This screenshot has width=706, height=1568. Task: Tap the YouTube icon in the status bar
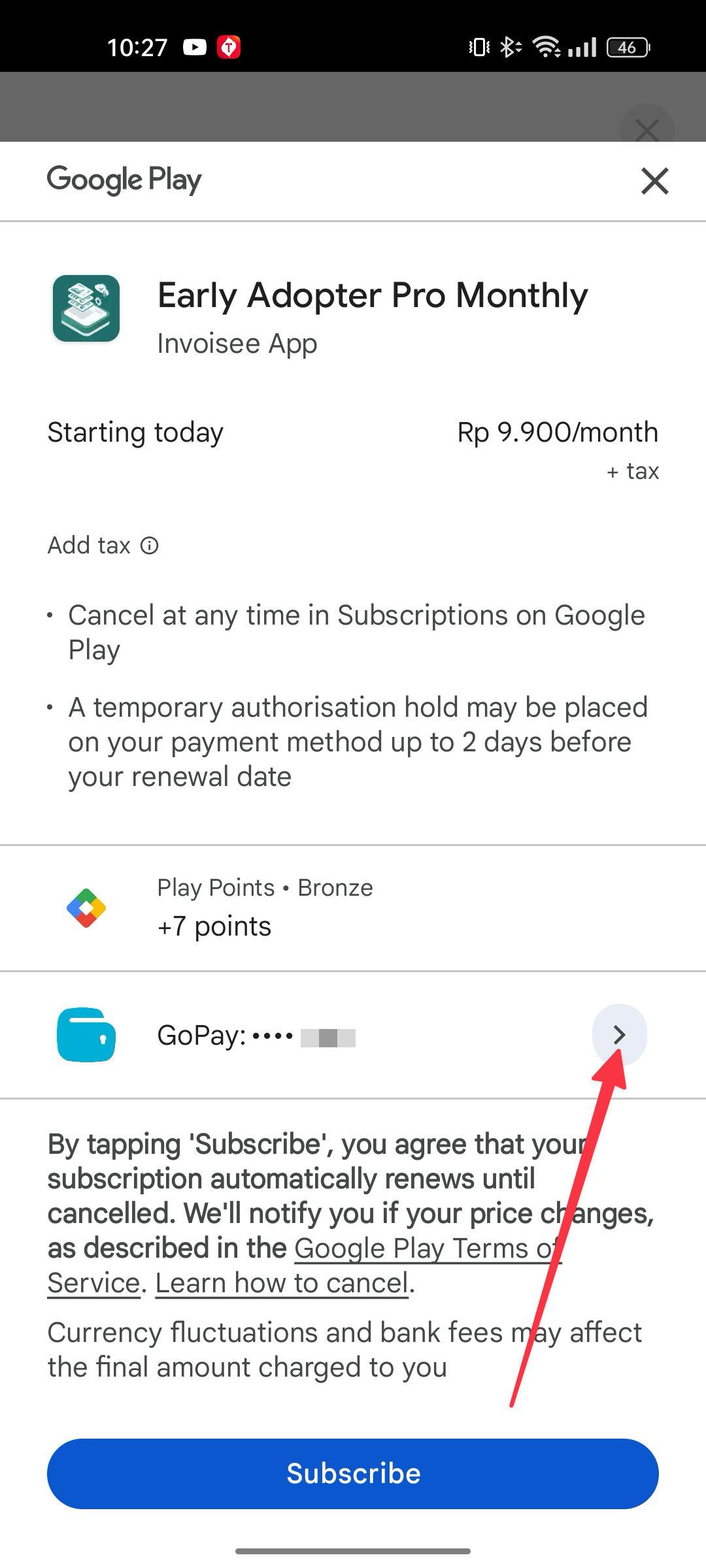coord(195,46)
